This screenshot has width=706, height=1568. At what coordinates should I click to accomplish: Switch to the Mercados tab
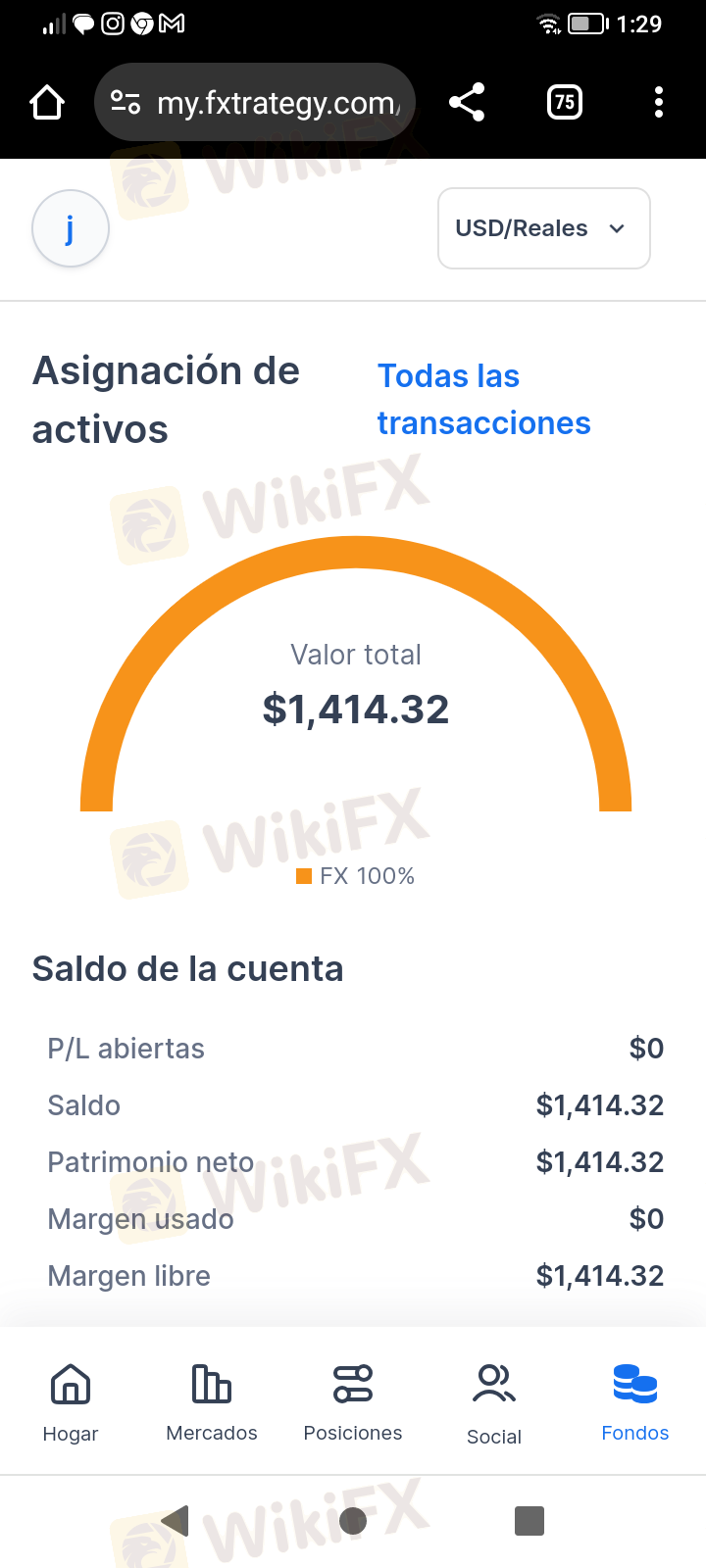[x=212, y=1402]
